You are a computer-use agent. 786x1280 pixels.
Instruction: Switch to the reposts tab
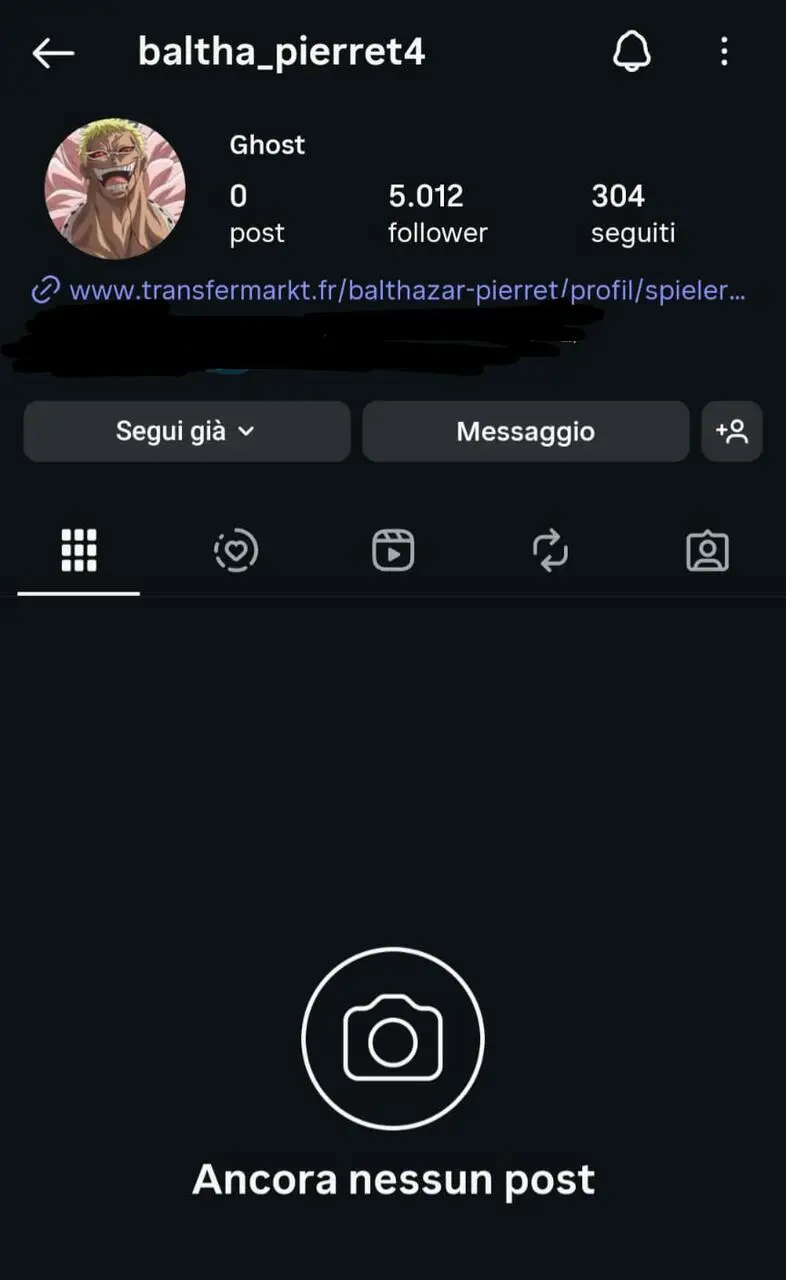(x=550, y=551)
